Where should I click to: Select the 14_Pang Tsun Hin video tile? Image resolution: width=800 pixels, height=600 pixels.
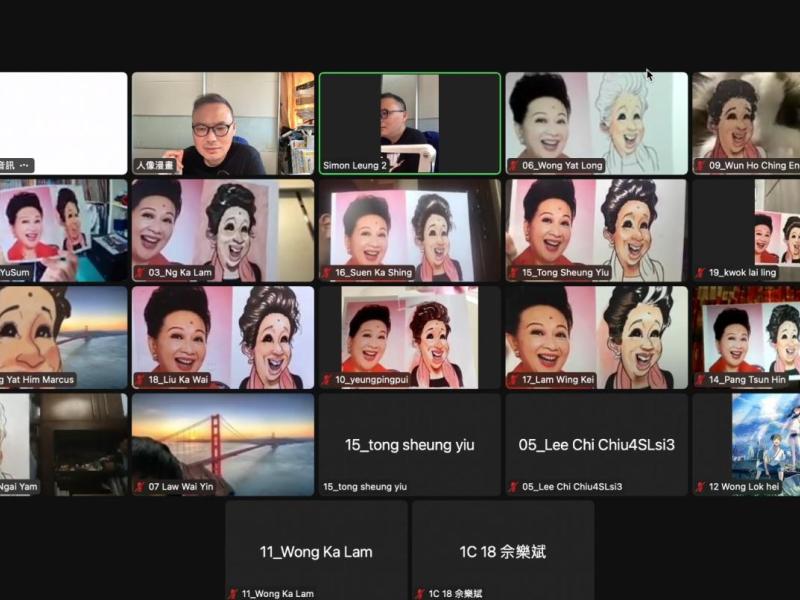748,337
